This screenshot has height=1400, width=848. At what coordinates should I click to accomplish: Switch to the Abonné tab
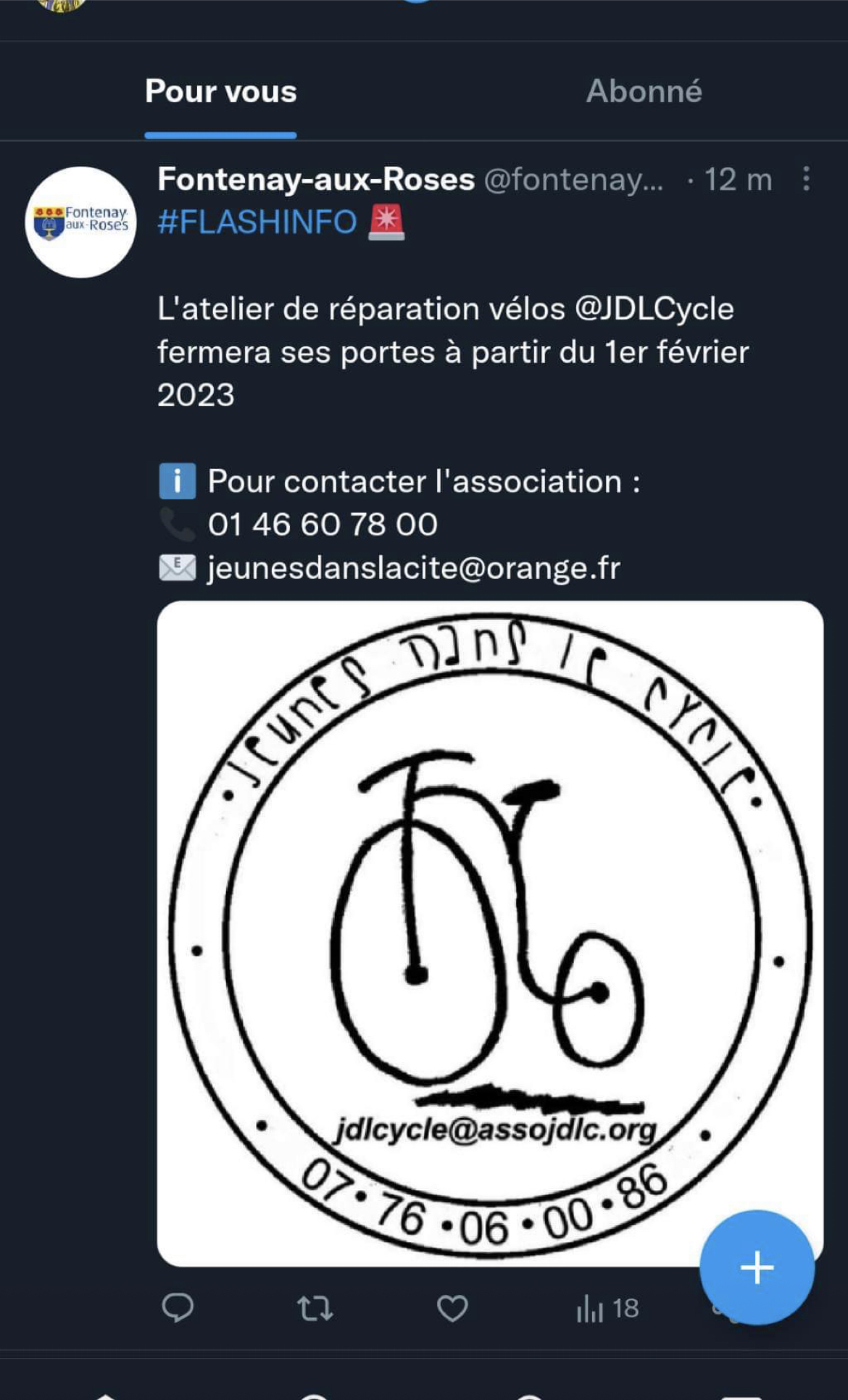pyautogui.click(x=644, y=91)
